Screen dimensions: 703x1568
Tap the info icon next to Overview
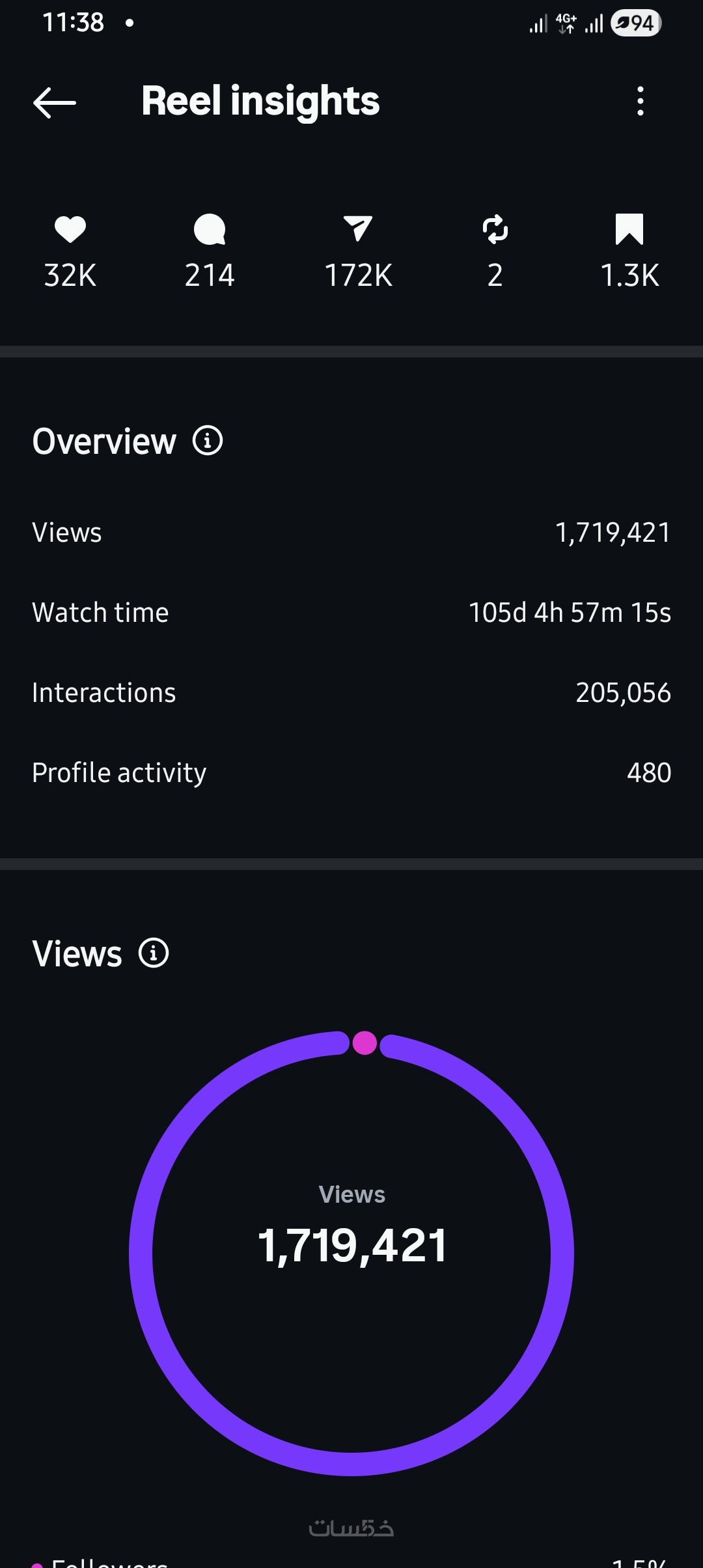[208, 441]
